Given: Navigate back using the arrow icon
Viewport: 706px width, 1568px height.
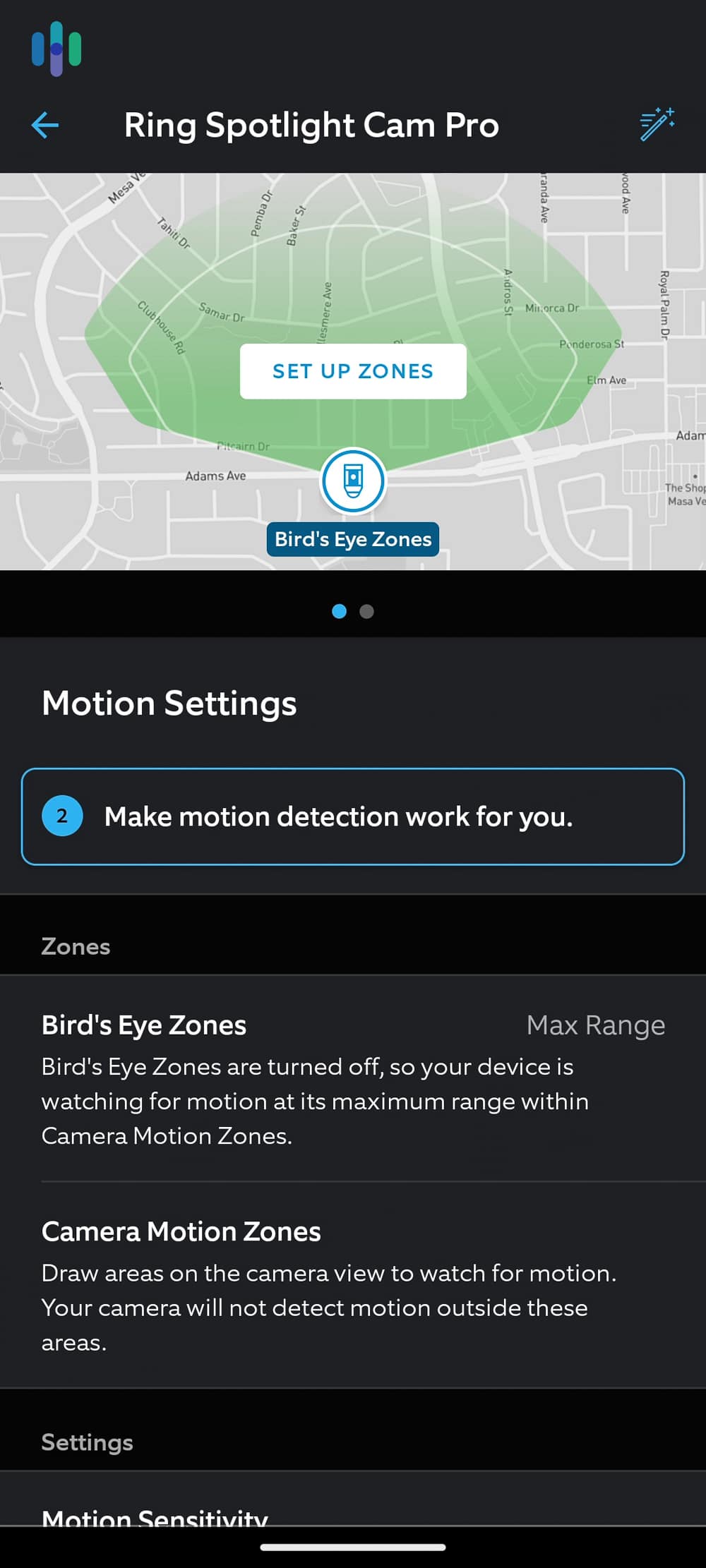Looking at the screenshot, I should [x=44, y=125].
